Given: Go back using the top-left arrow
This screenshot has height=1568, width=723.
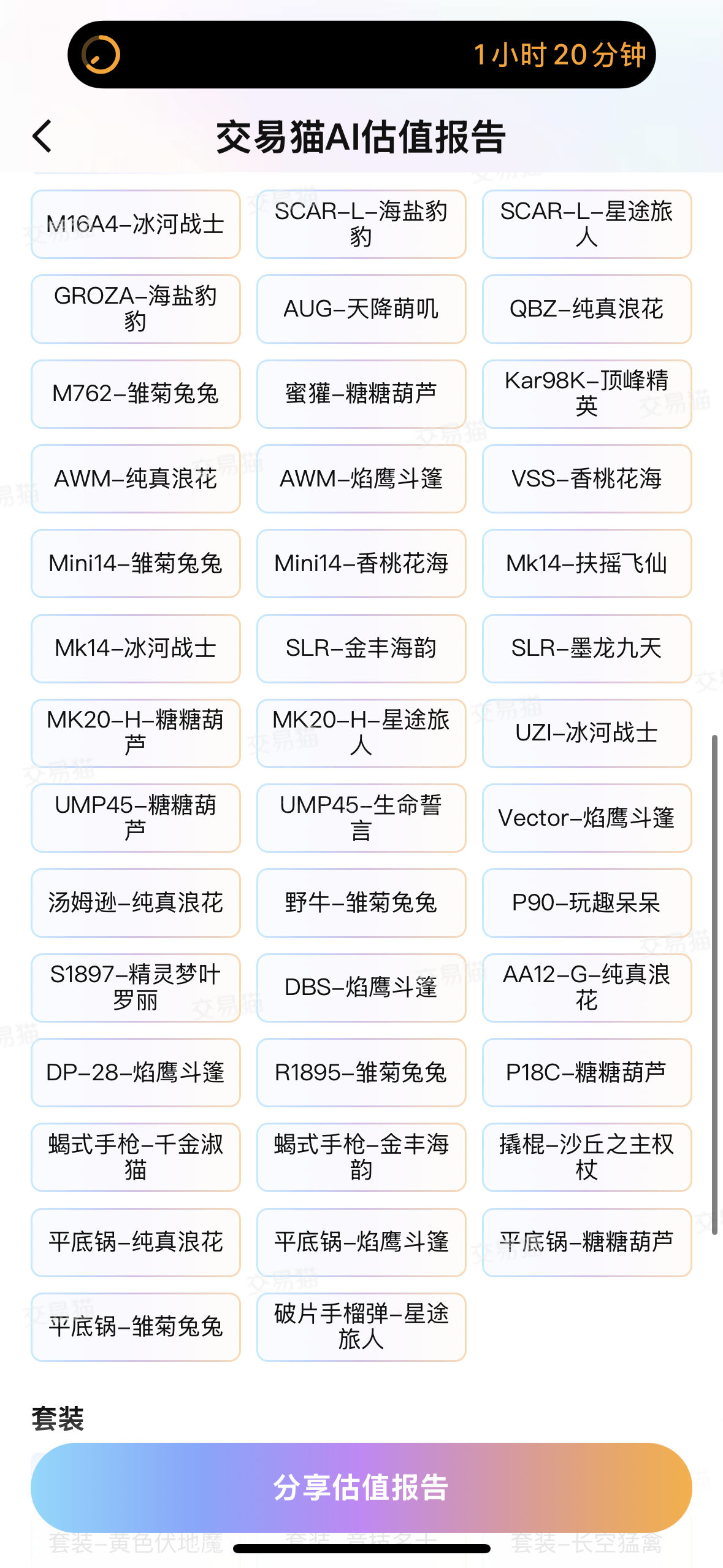Looking at the screenshot, I should [x=42, y=136].
